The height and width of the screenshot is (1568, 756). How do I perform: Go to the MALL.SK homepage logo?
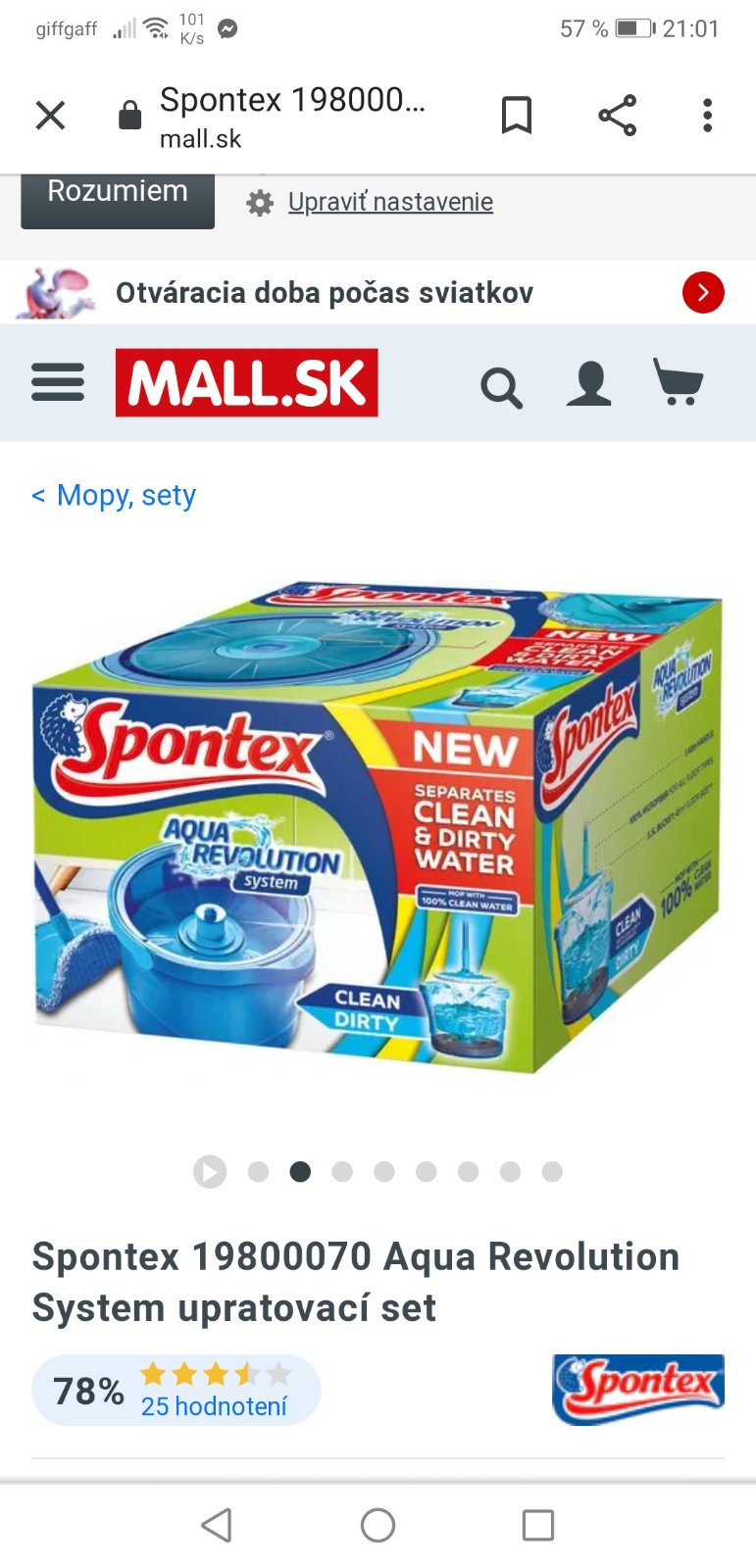[x=246, y=382]
